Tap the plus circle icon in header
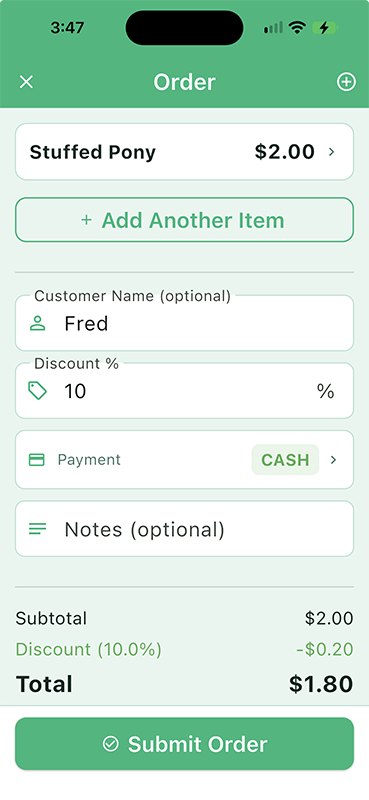 (x=346, y=82)
